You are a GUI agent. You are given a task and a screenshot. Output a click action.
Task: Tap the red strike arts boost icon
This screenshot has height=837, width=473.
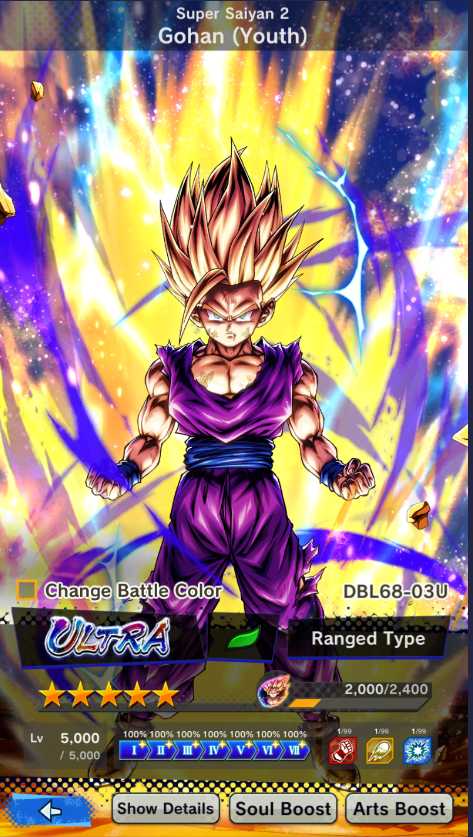click(x=342, y=751)
